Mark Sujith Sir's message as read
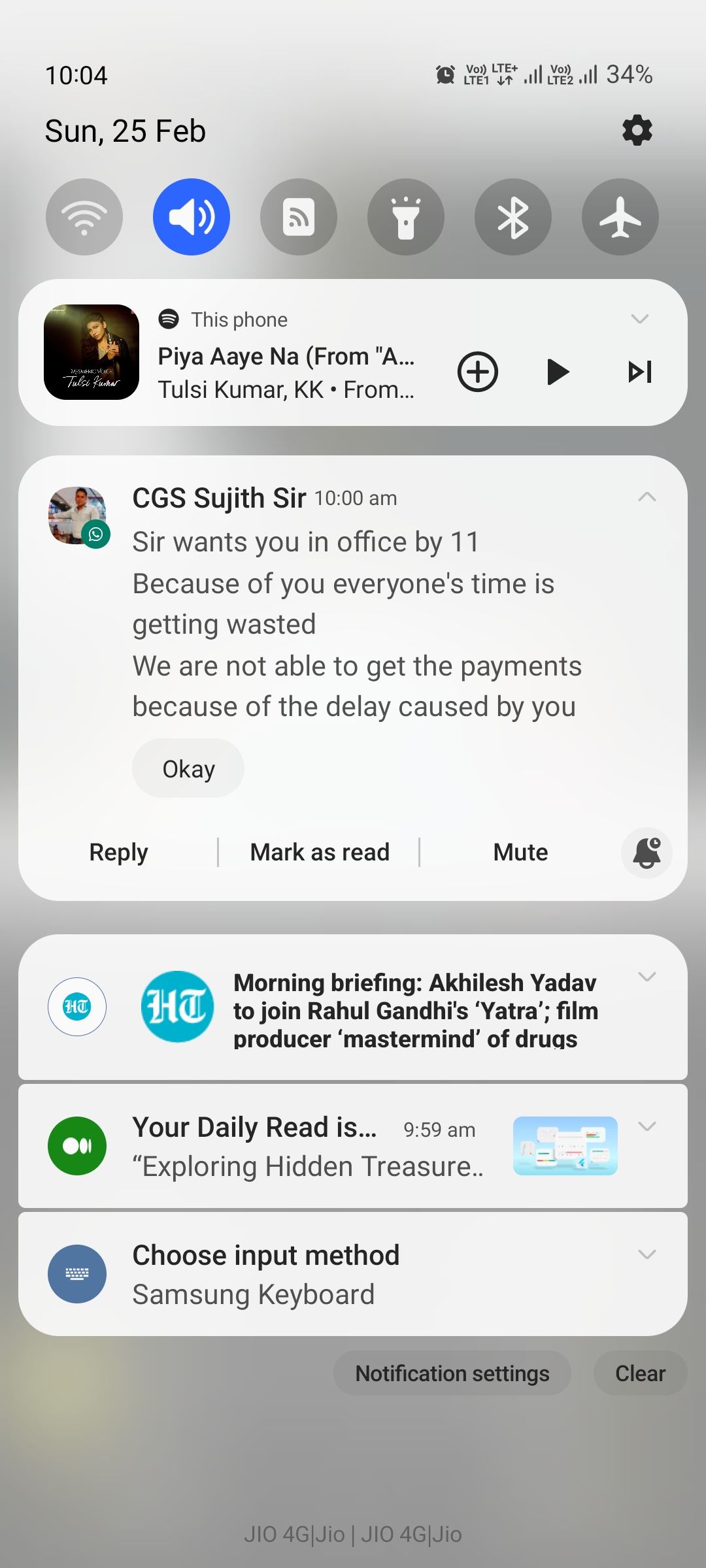706x1568 pixels. (x=320, y=852)
